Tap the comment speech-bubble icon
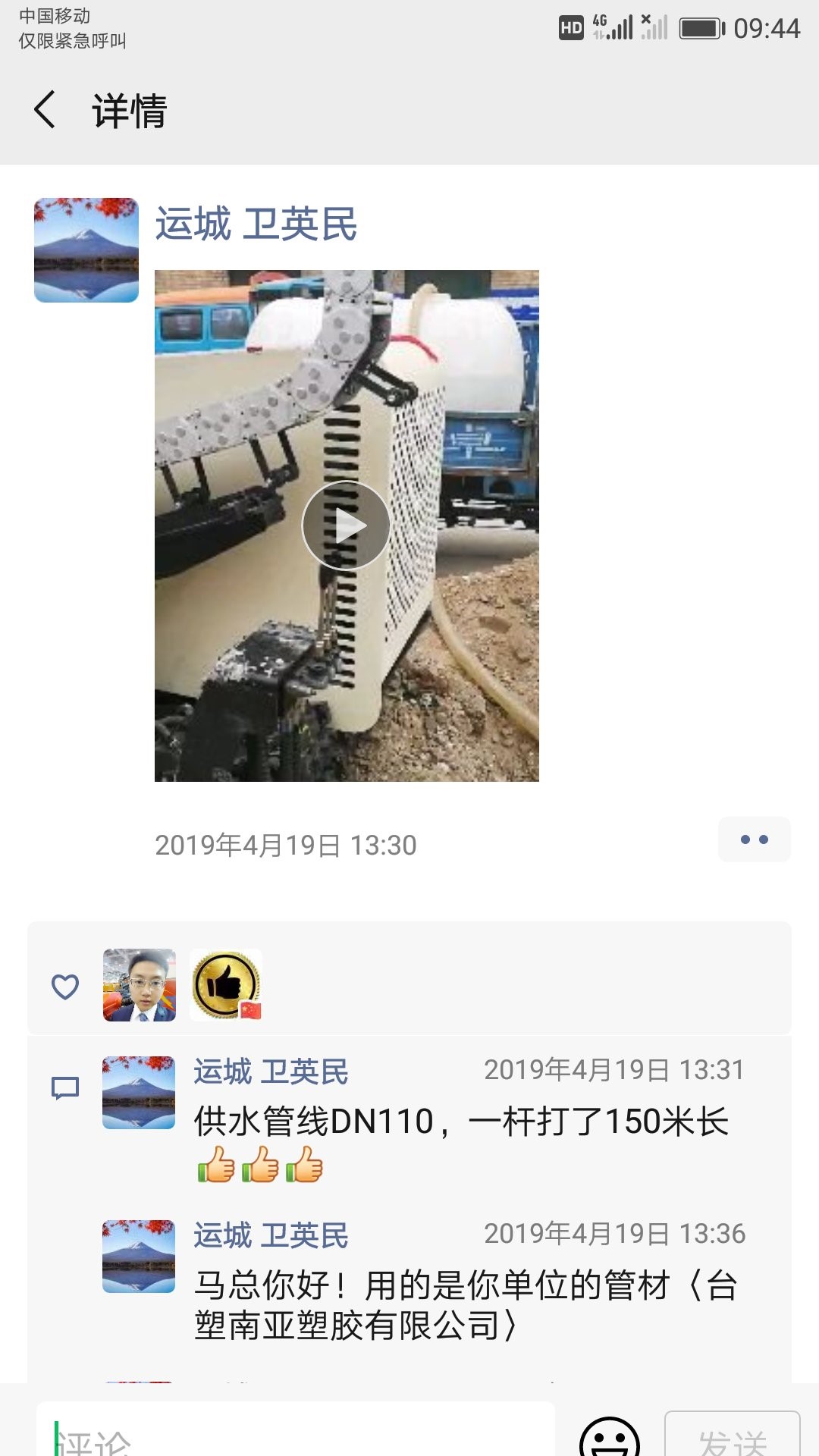The height and width of the screenshot is (1456, 819). (x=67, y=1087)
